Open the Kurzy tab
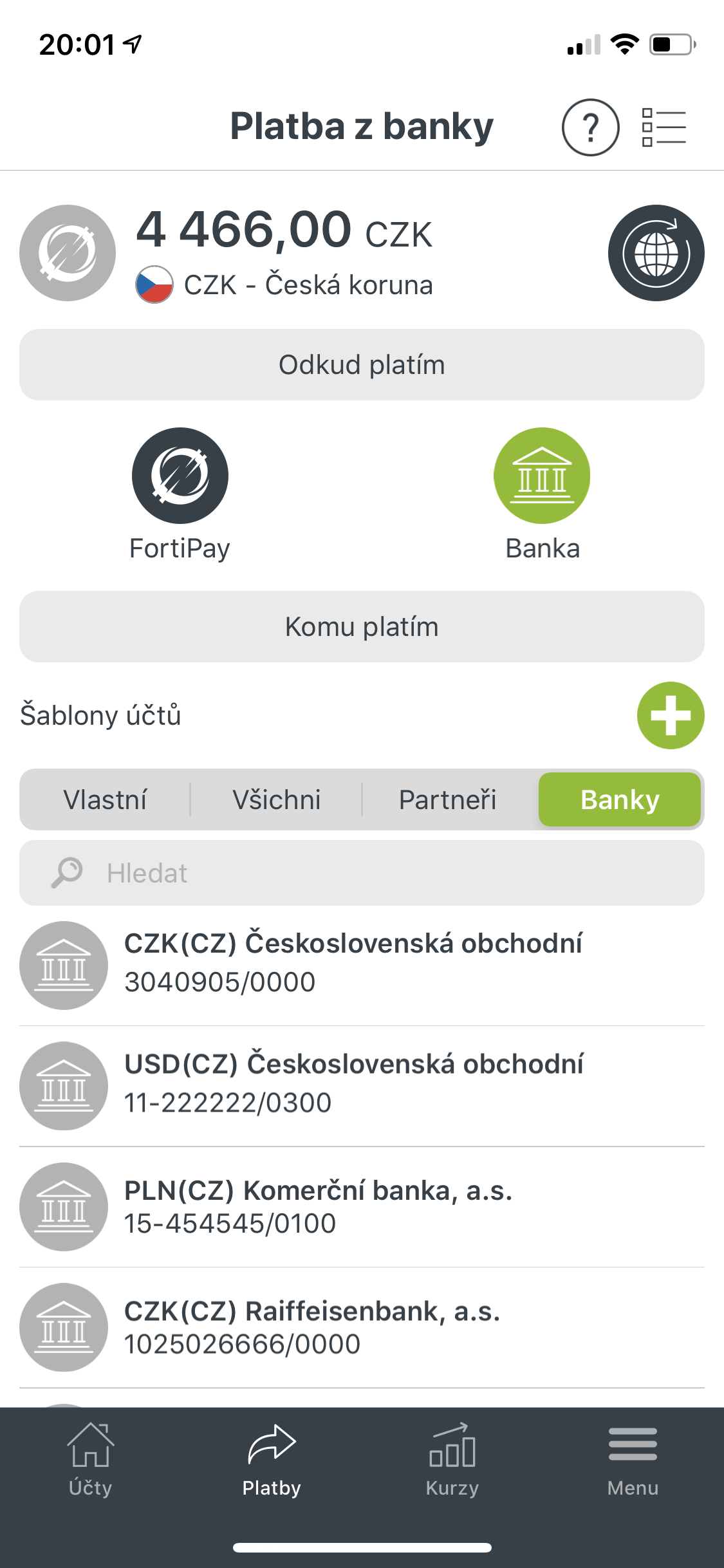 (452, 1460)
